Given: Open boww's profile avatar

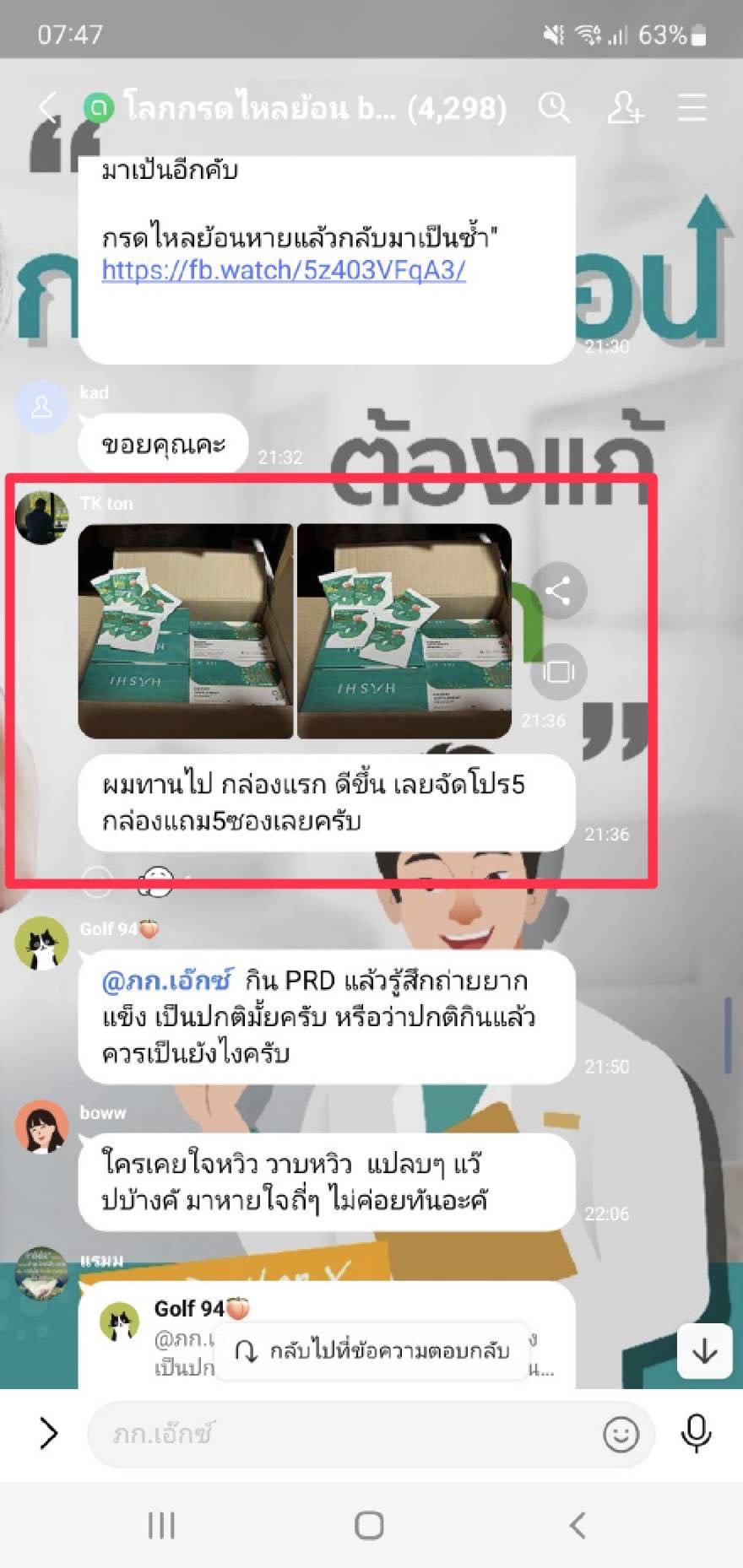Looking at the screenshot, I should pos(41,1127).
